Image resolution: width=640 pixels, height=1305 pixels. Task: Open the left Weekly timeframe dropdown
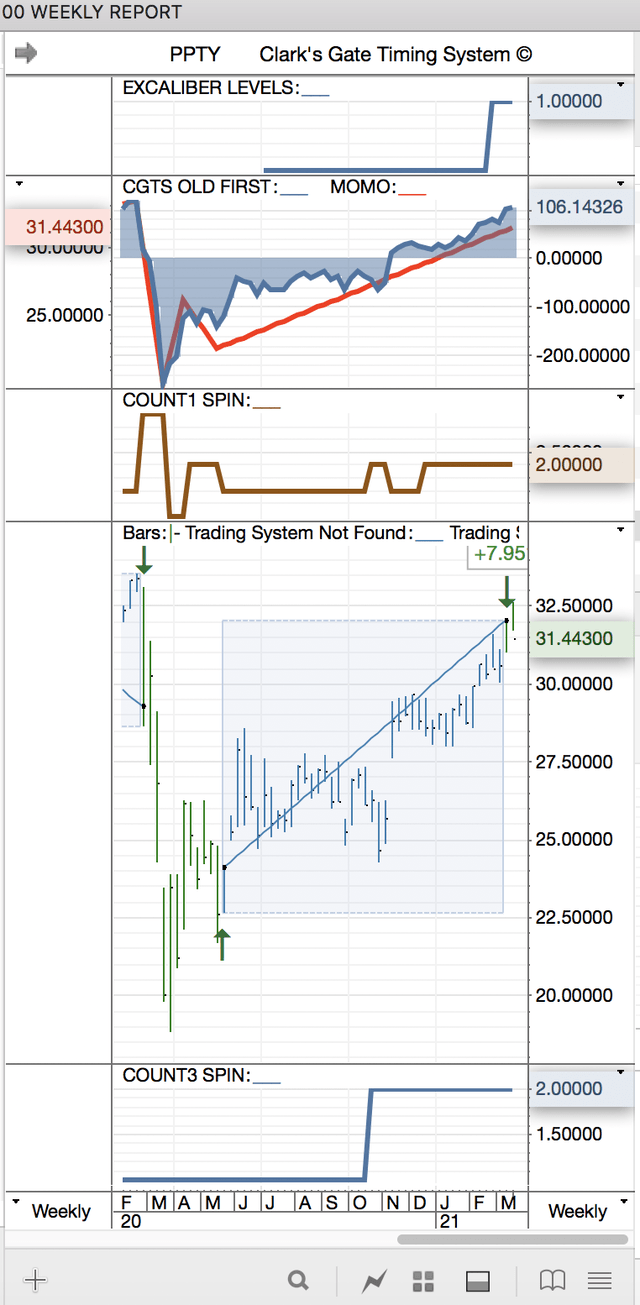tap(56, 1211)
